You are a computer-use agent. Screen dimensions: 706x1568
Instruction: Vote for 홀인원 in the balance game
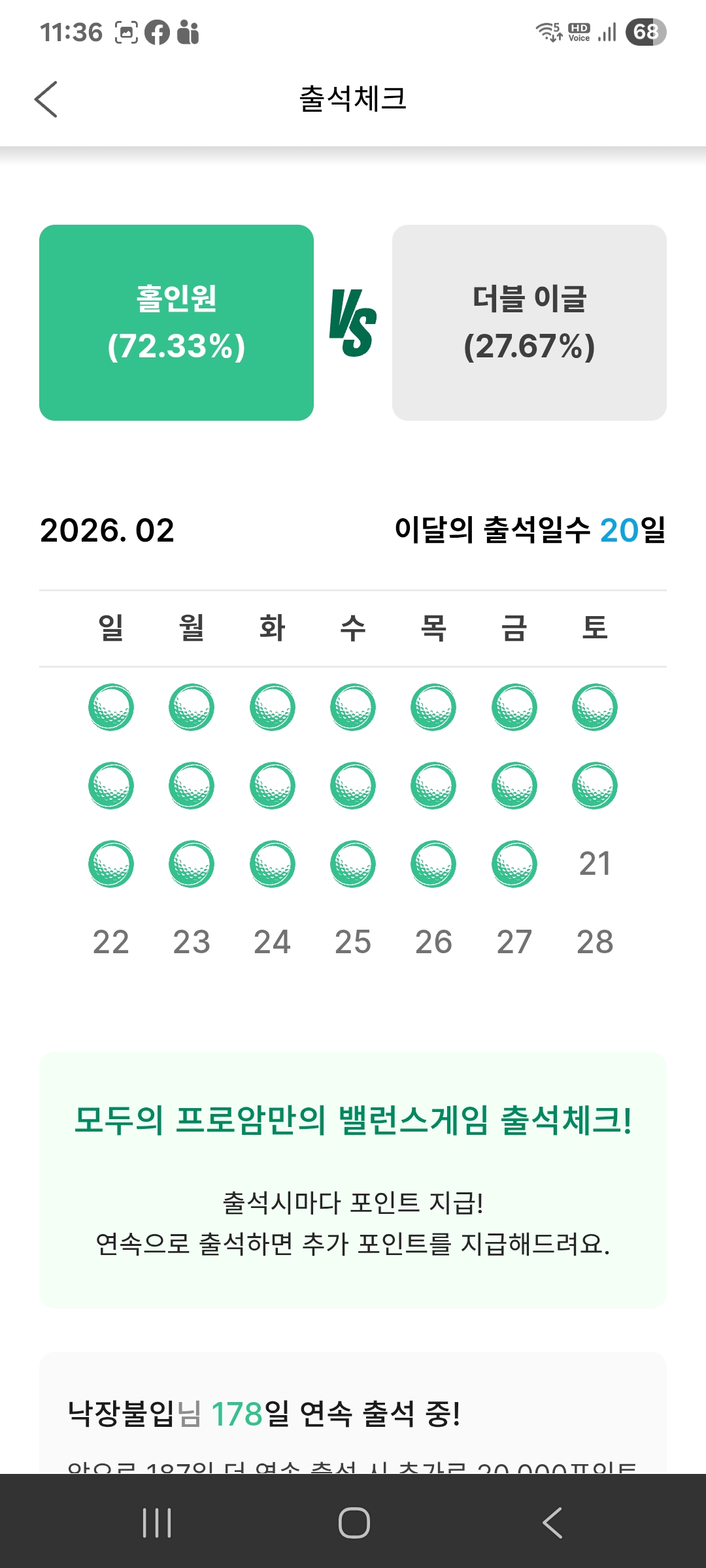[x=176, y=323]
